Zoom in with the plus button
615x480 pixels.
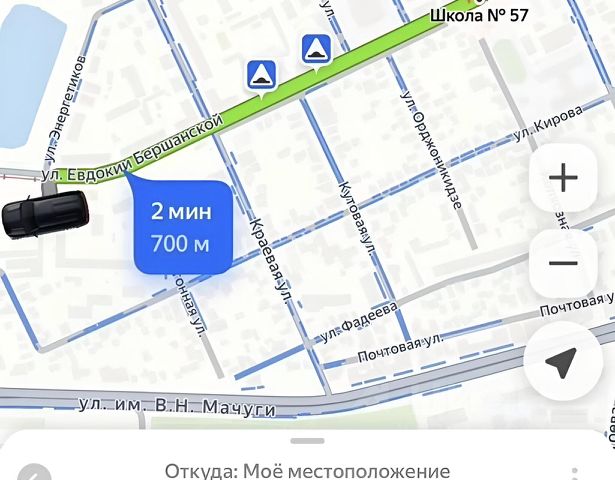tap(563, 178)
